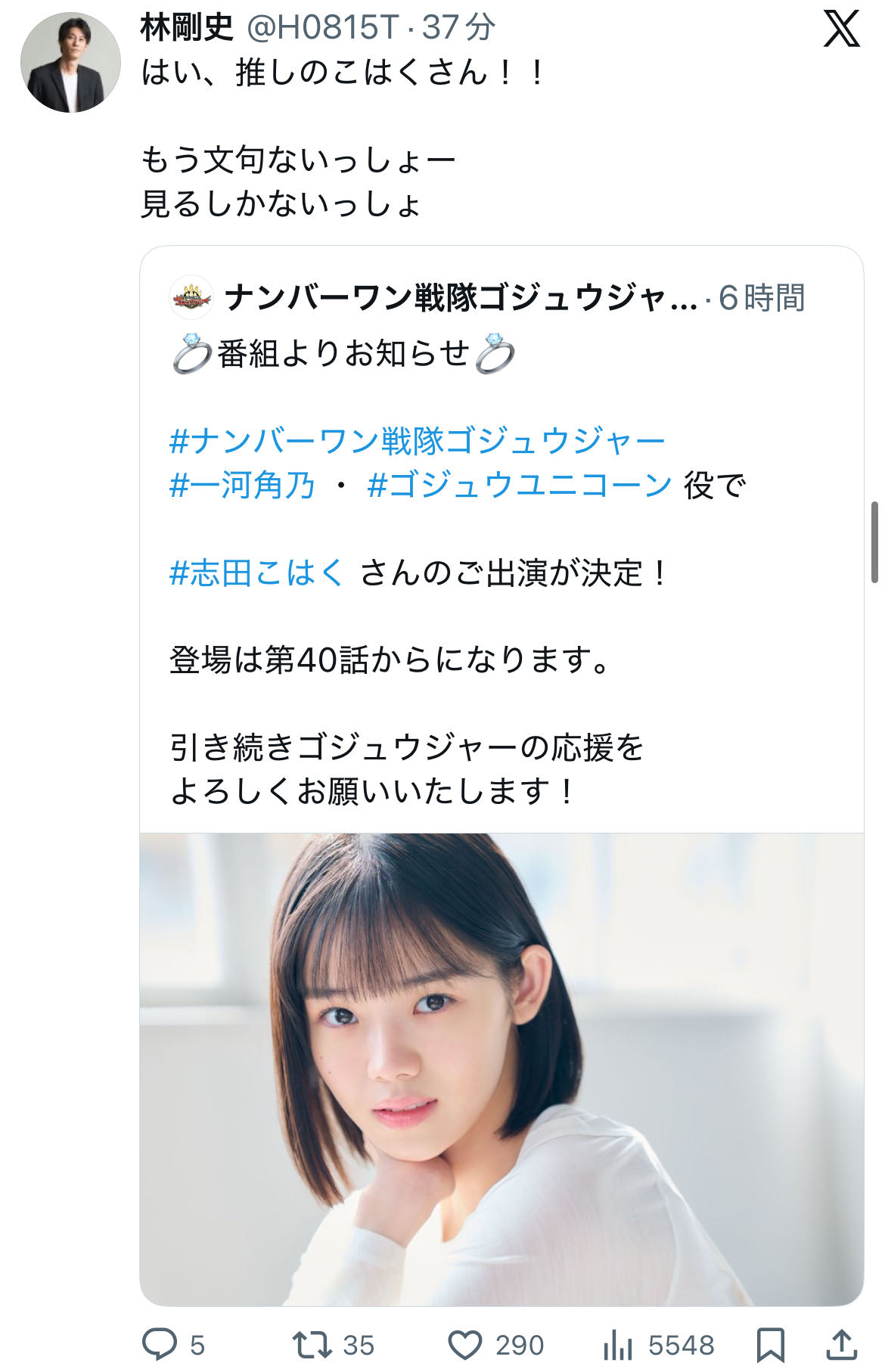
Task: Repost the post with 35 reposts
Action: pyautogui.click(x=312, y=1345)
